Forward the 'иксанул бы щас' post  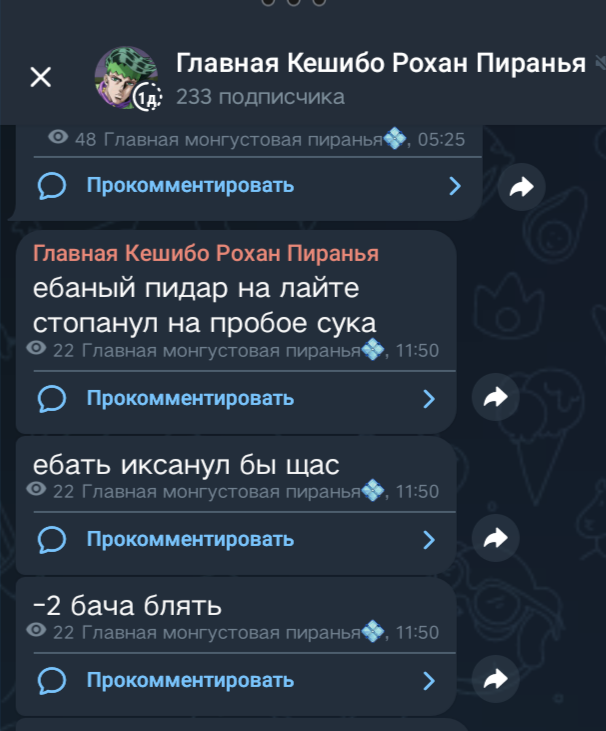[x=495, y=539]
